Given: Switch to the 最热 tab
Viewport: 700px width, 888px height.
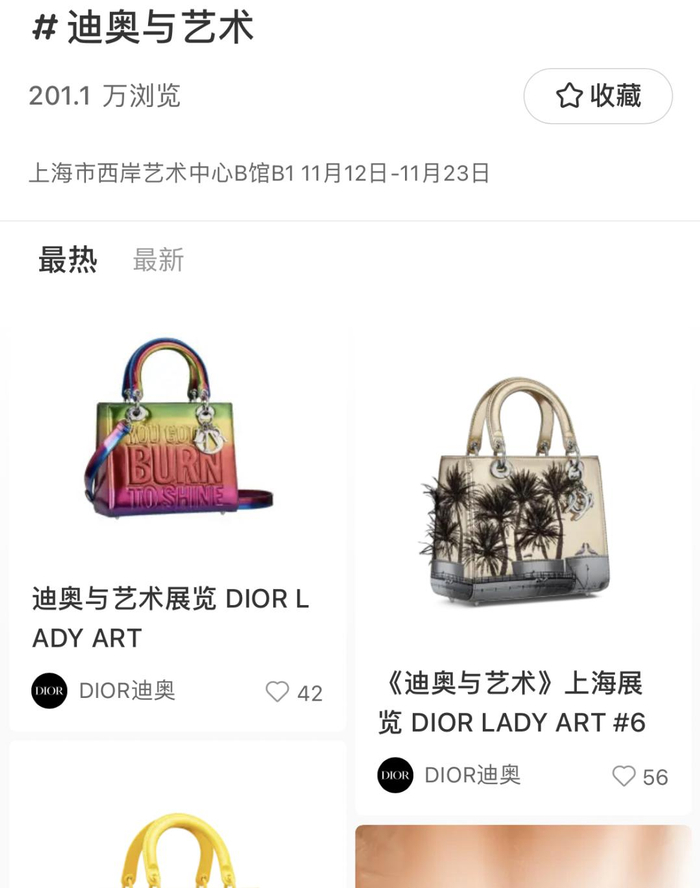Looking at the screenshot, I should (x=67, y=260).
